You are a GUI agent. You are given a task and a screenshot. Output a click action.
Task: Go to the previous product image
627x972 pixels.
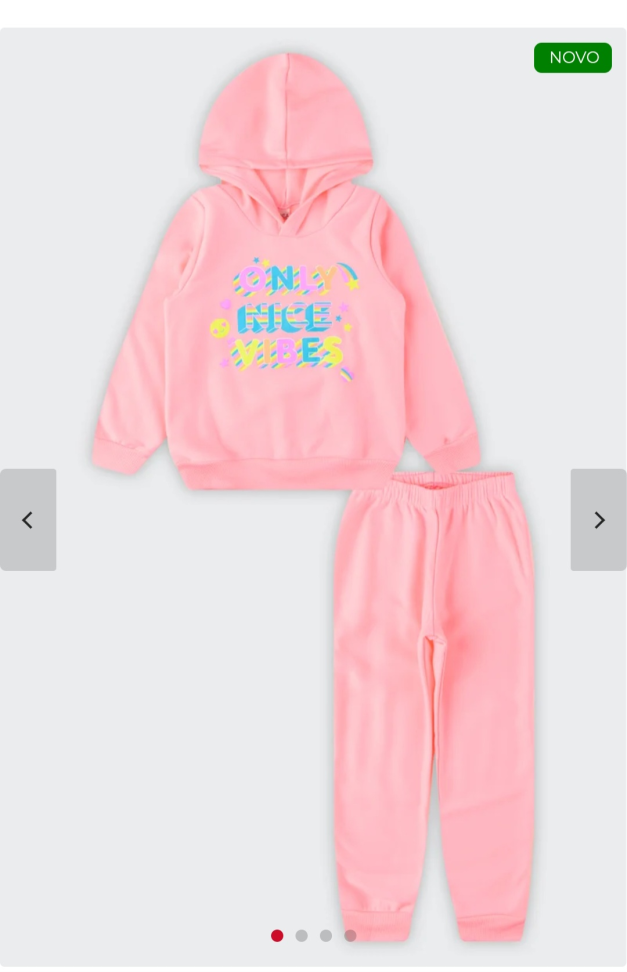tap(28, 520)
